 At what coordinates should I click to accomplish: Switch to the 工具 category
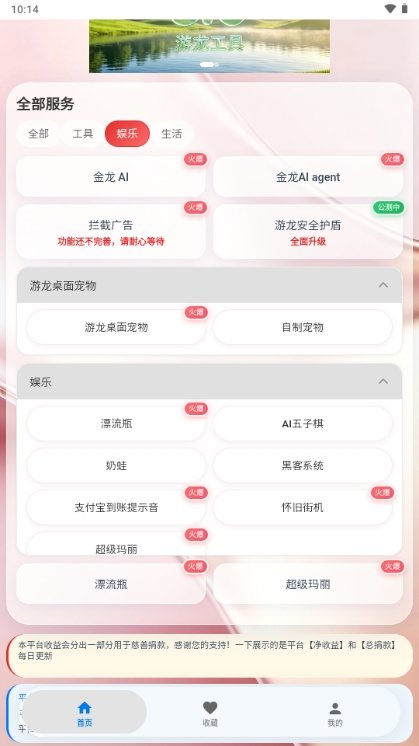(x=83, y=134)
